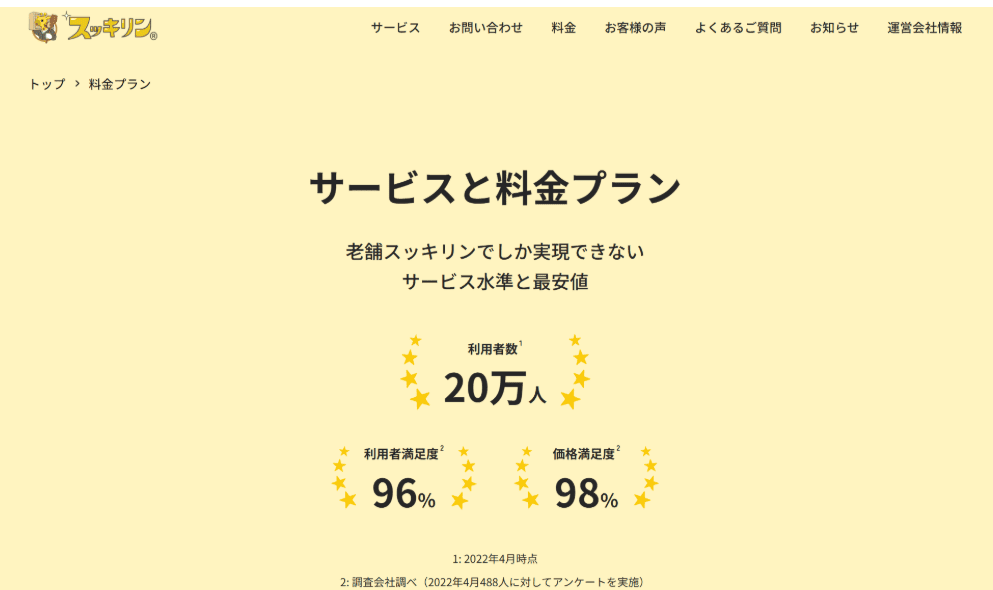The width and height of the screenshot is (993, 590).
Task: Return to トップ via breadcrumb
Action: [x=47, y=84]
